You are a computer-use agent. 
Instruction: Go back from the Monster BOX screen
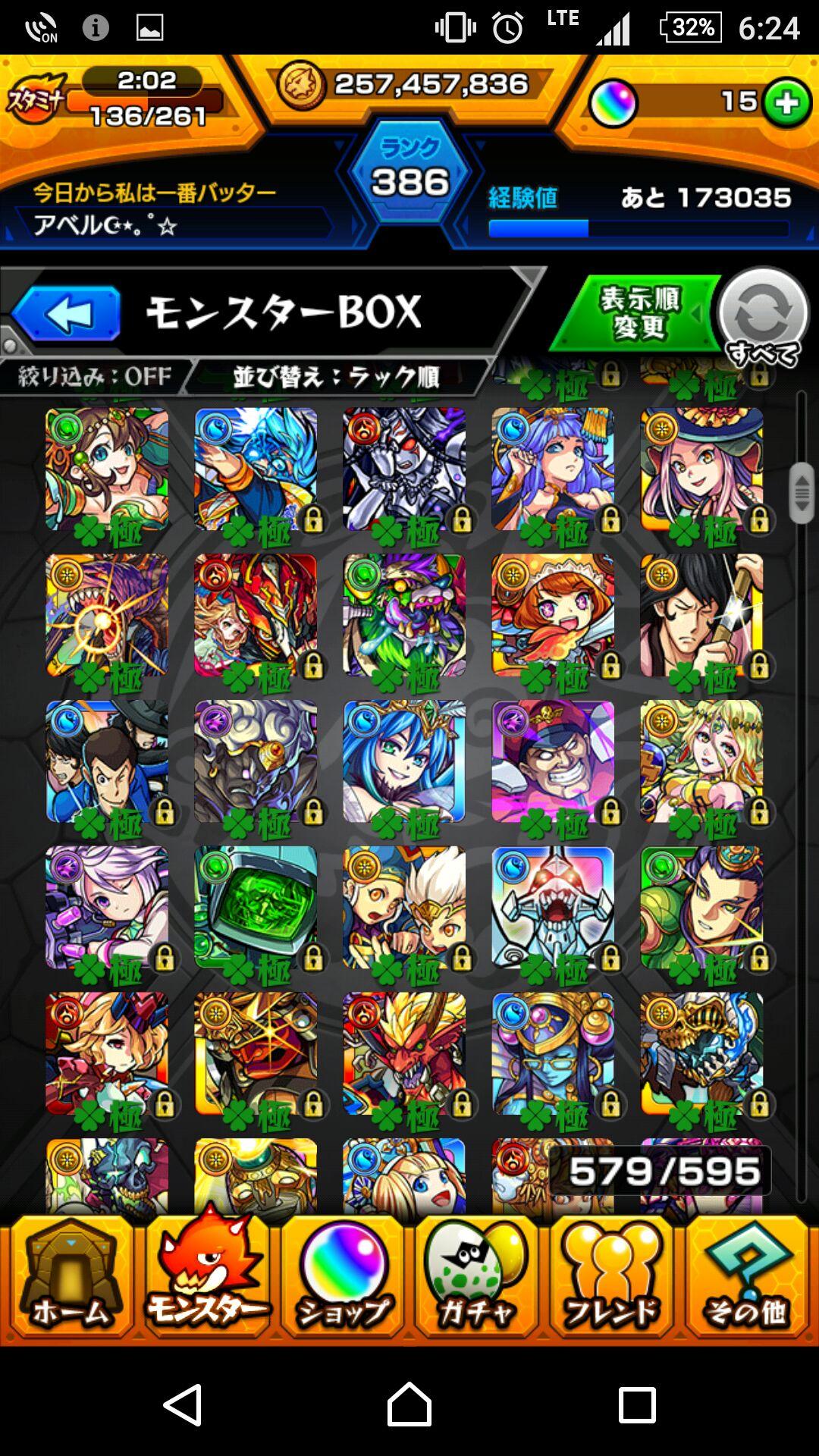point(67,313)
